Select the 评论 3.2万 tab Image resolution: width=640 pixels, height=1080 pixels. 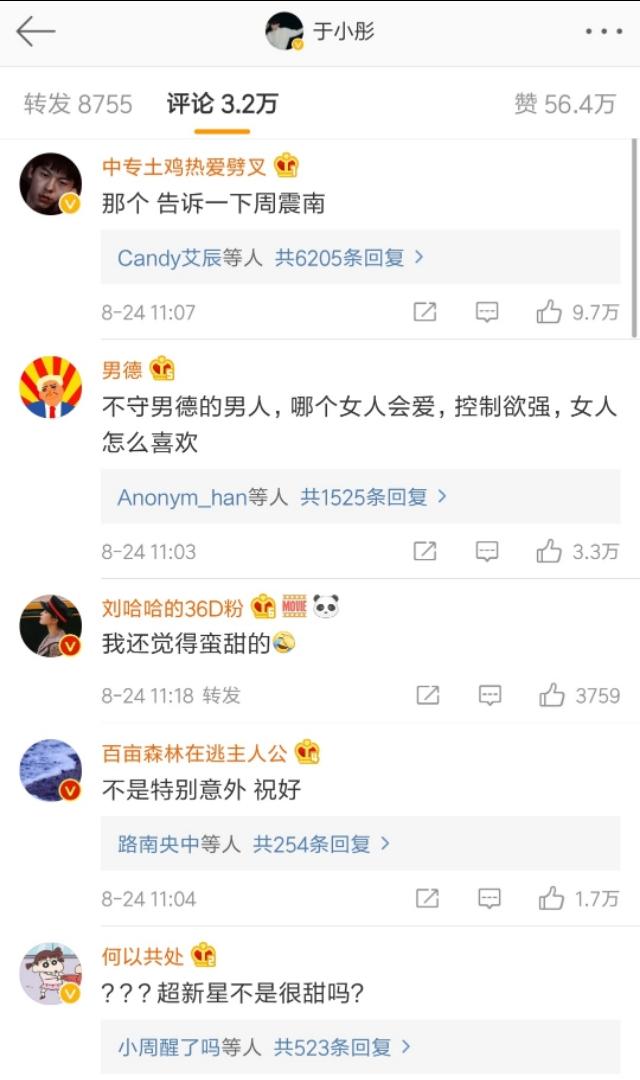pos(222,104)
